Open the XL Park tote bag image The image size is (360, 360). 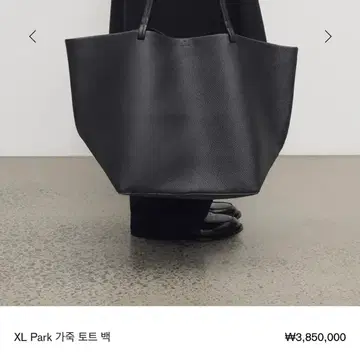(x=180, y=153)
